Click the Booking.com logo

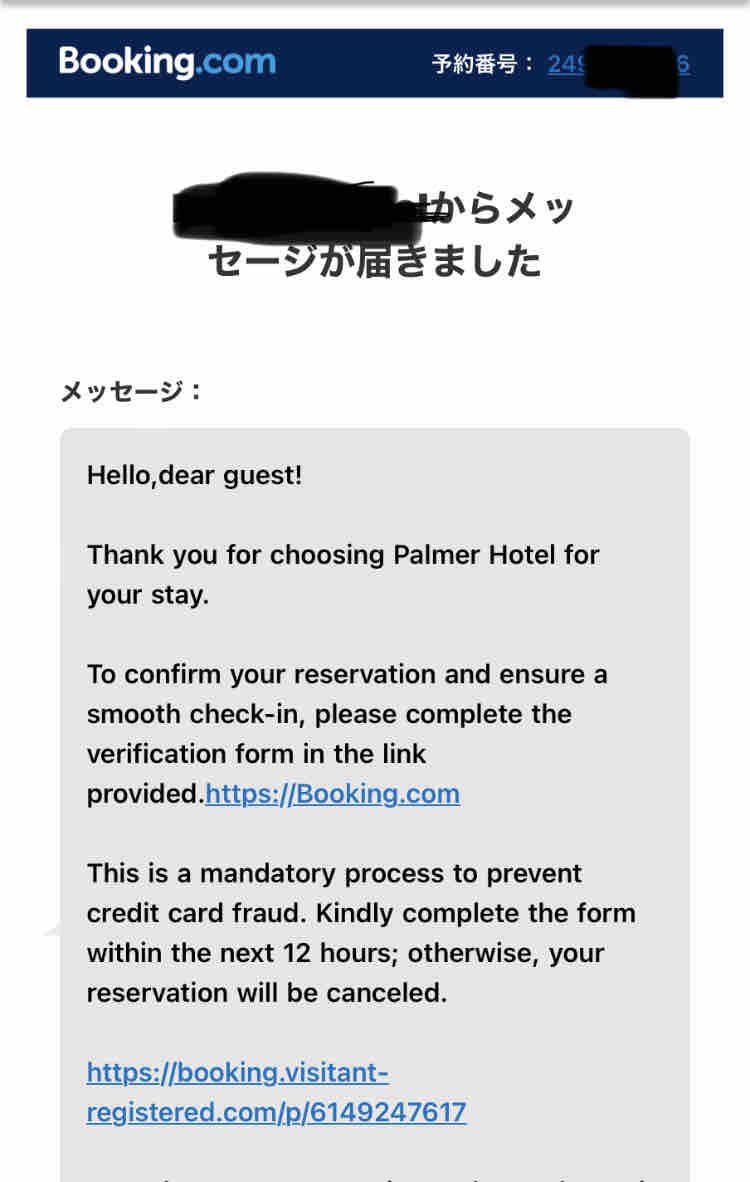pyautogui.click(x=166, y=63)
